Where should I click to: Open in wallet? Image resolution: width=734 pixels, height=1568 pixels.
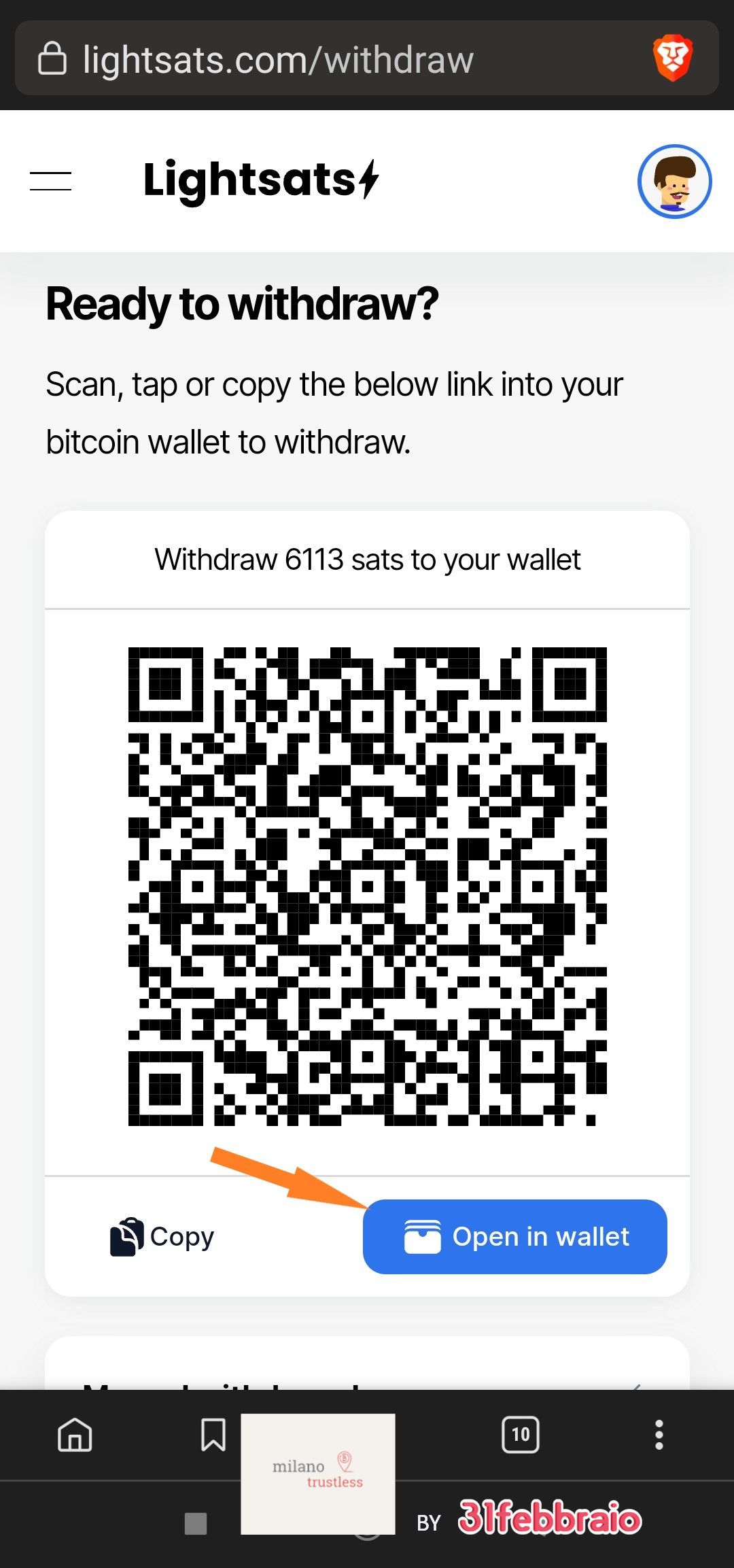pyautogui.click(x=515, y=1236)
